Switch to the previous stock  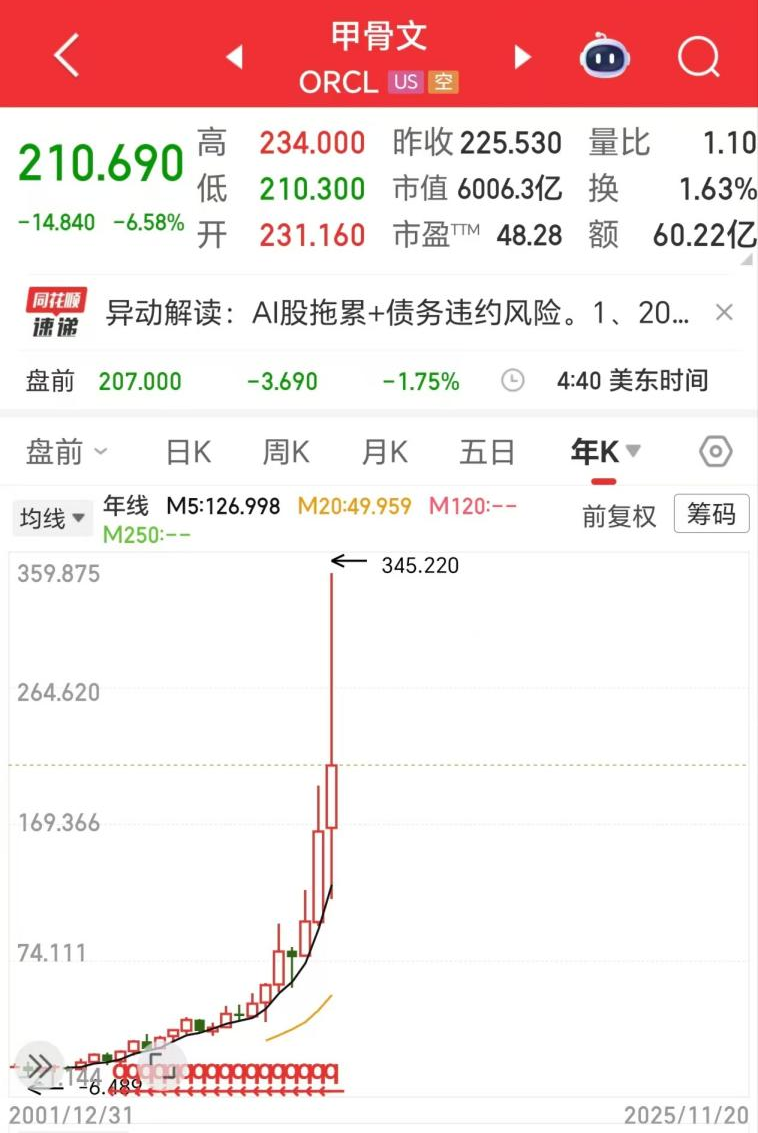[235, 57]
